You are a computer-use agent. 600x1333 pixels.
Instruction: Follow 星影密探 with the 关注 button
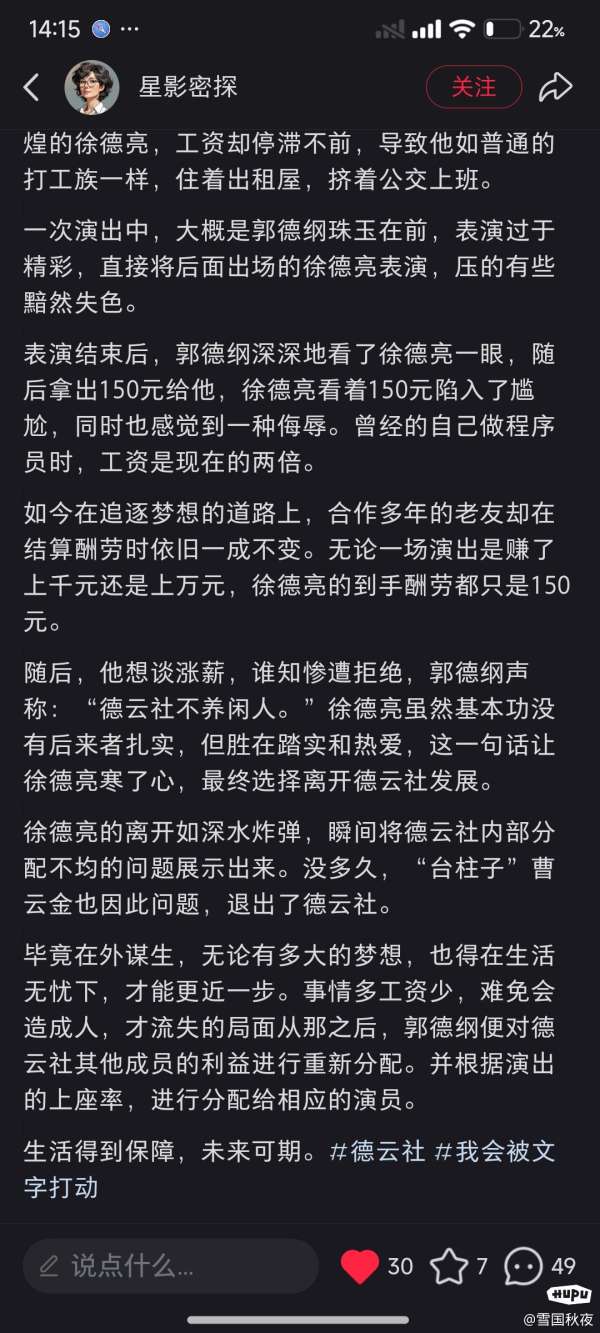(x=474, y=87)
